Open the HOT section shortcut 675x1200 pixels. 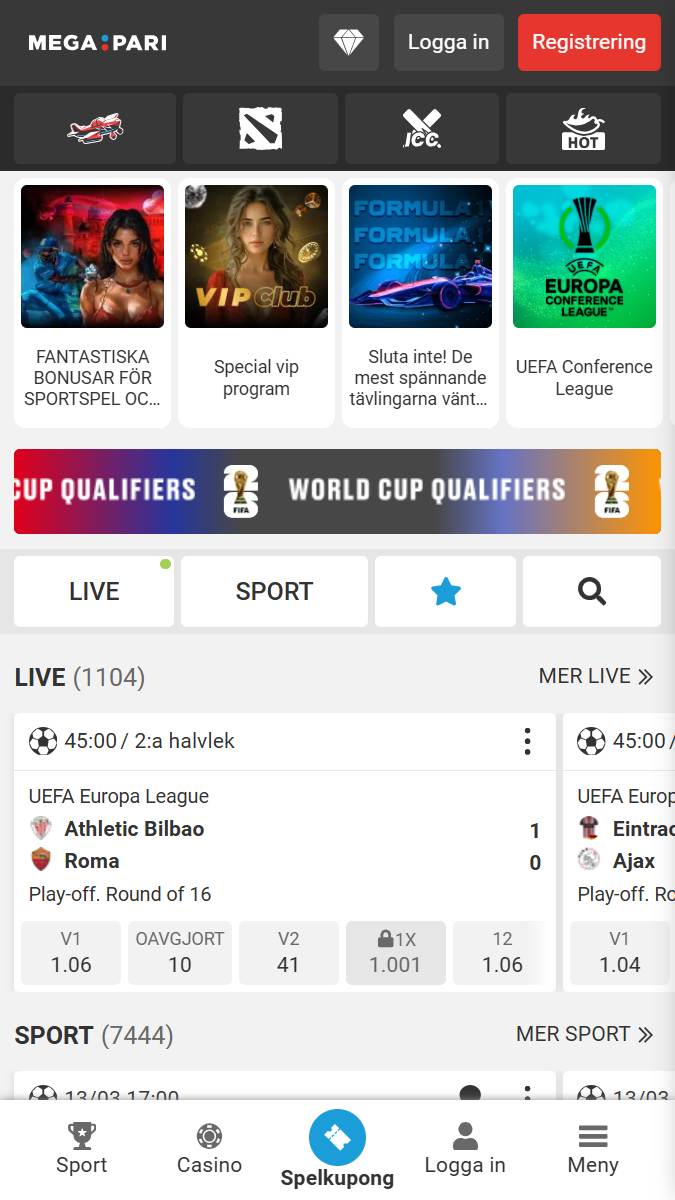click(x=583, y=128)
